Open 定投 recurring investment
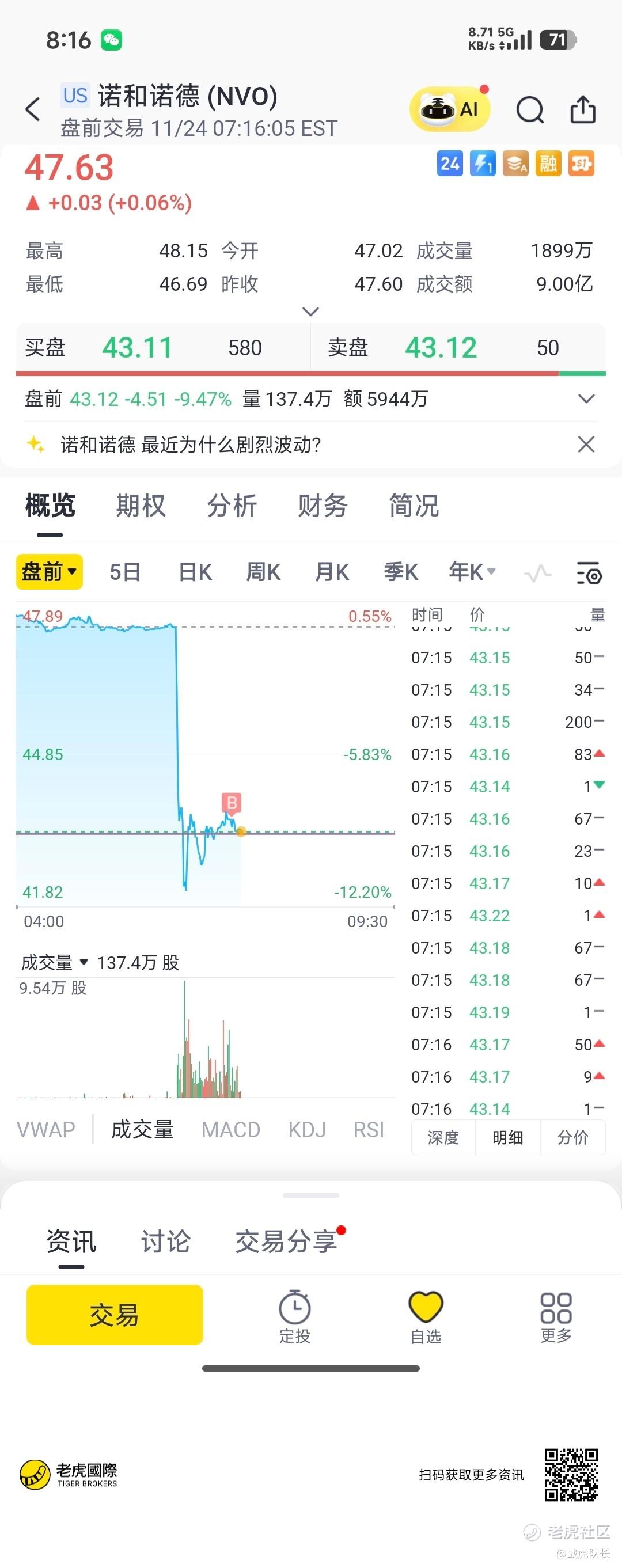Viewport: 622px width, 1568px height. (294, 1316)
